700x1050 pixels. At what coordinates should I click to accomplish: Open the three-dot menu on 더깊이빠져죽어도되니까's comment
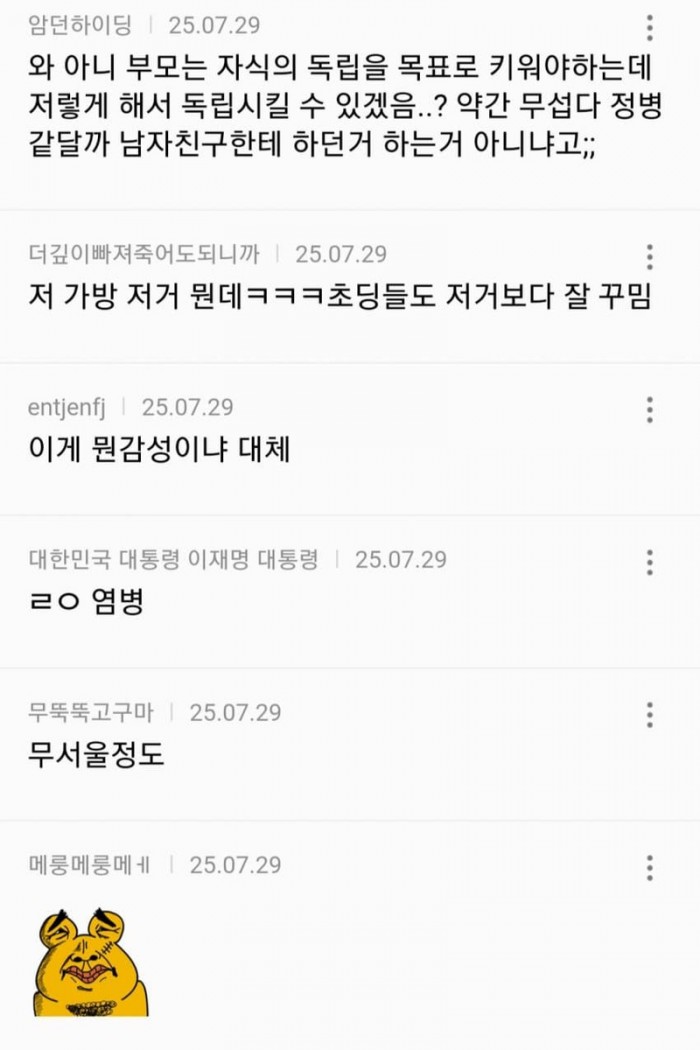coord(650,256)
